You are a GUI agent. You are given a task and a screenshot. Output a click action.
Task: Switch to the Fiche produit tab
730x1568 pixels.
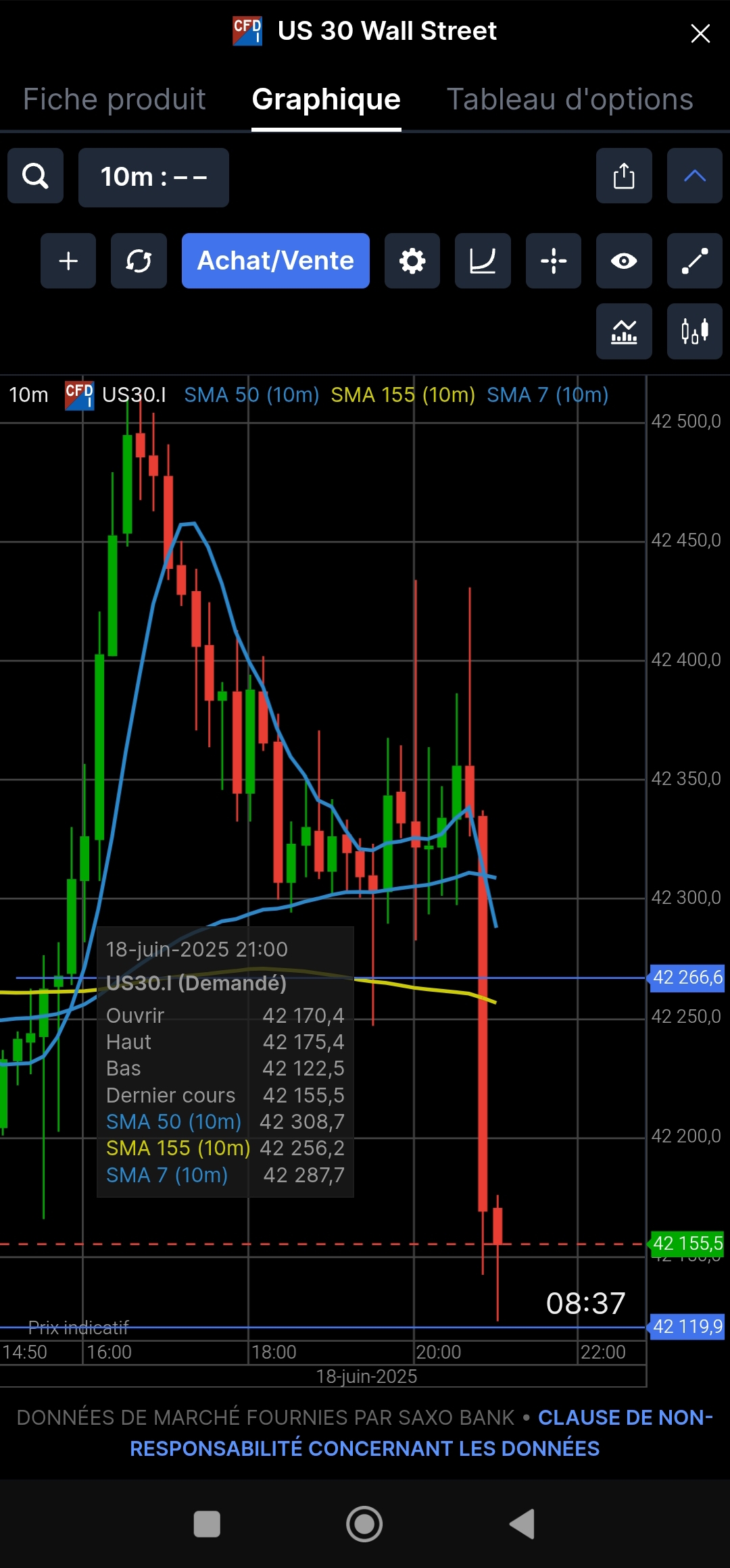(x=114, y=100)
